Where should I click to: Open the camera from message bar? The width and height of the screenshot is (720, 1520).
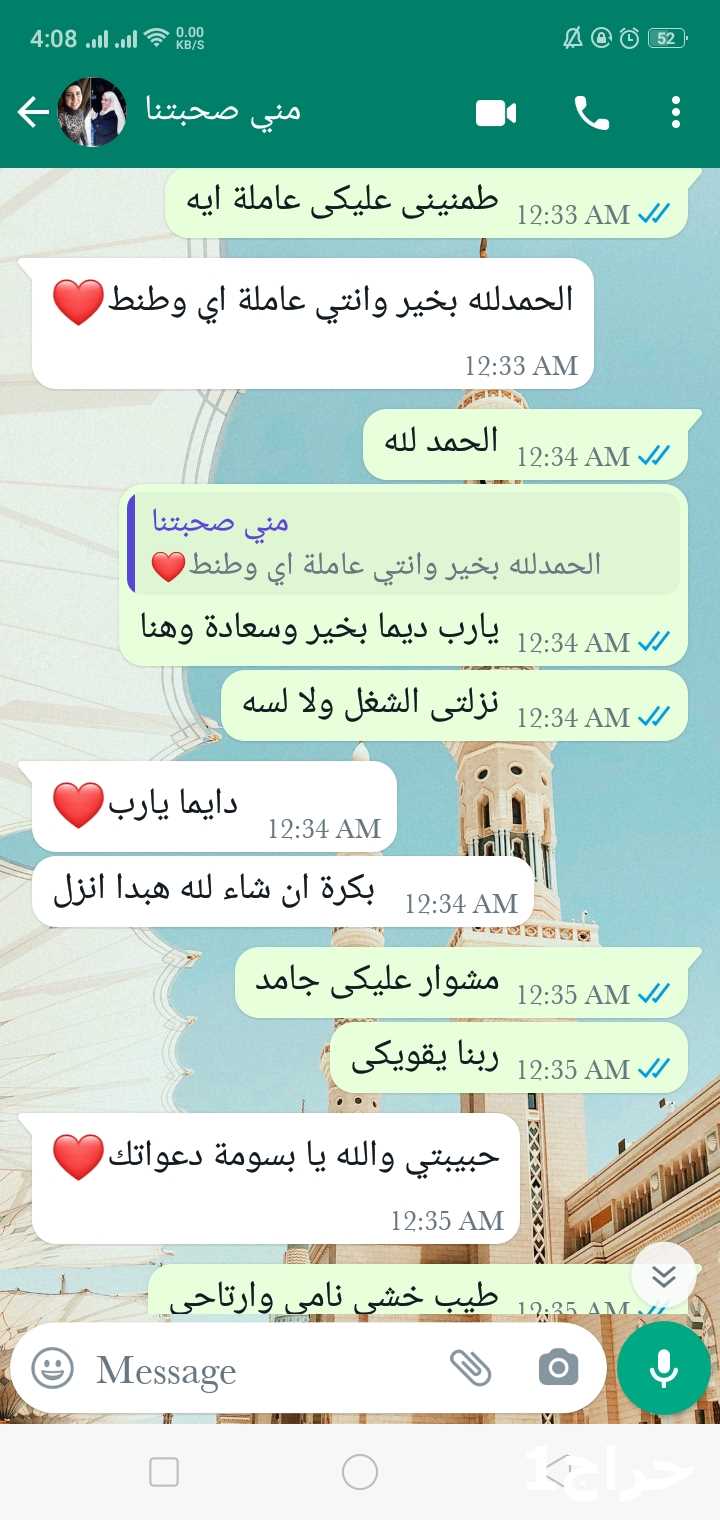[558, 1368]
